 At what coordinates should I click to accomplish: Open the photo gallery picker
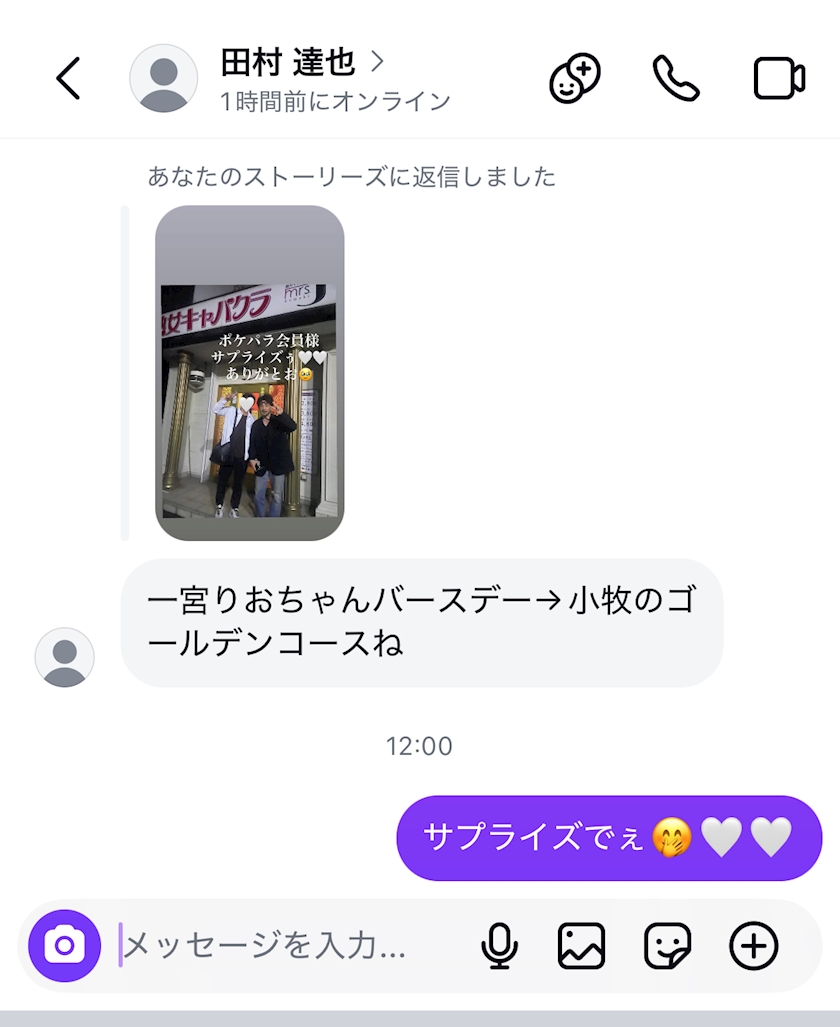pos(582,945)
